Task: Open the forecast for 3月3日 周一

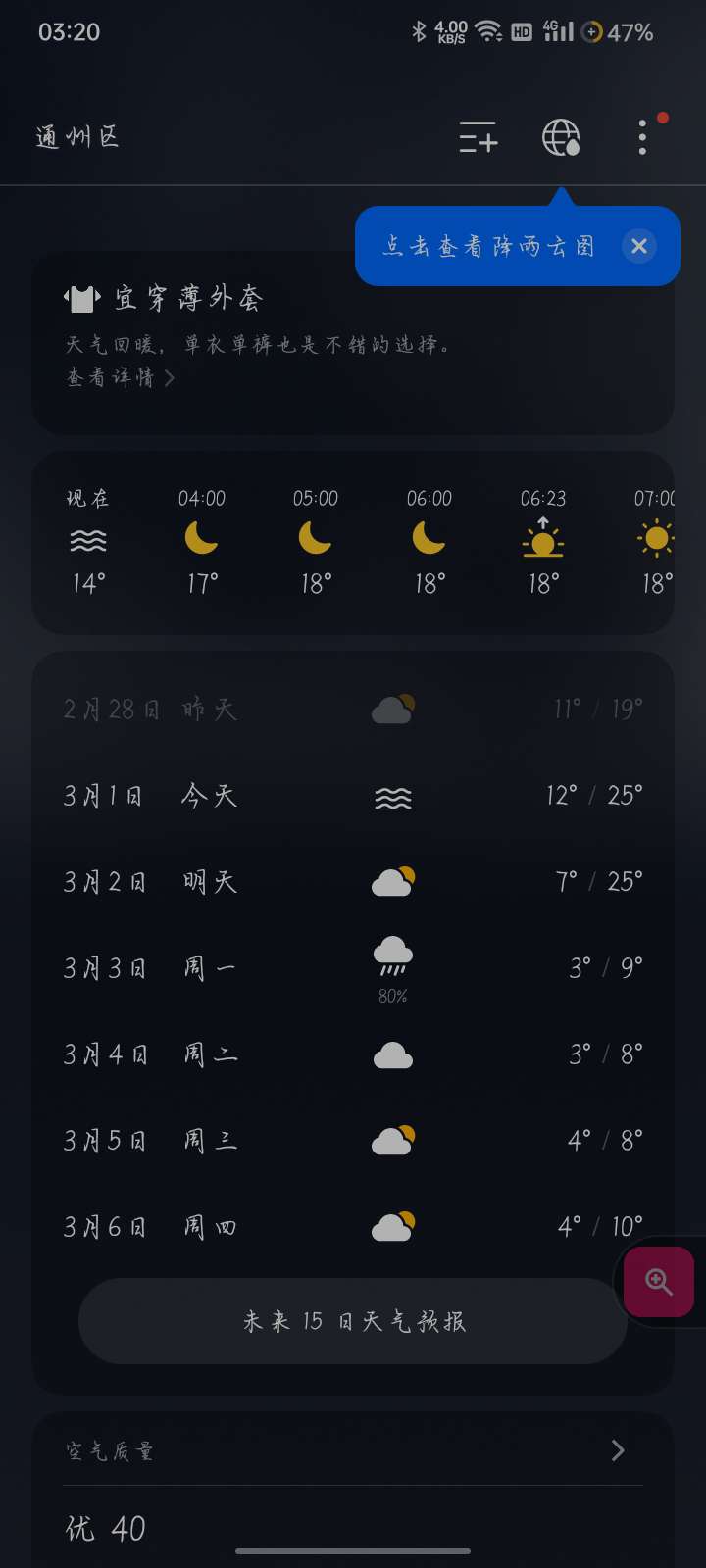Action: click(x=353, y=968)
